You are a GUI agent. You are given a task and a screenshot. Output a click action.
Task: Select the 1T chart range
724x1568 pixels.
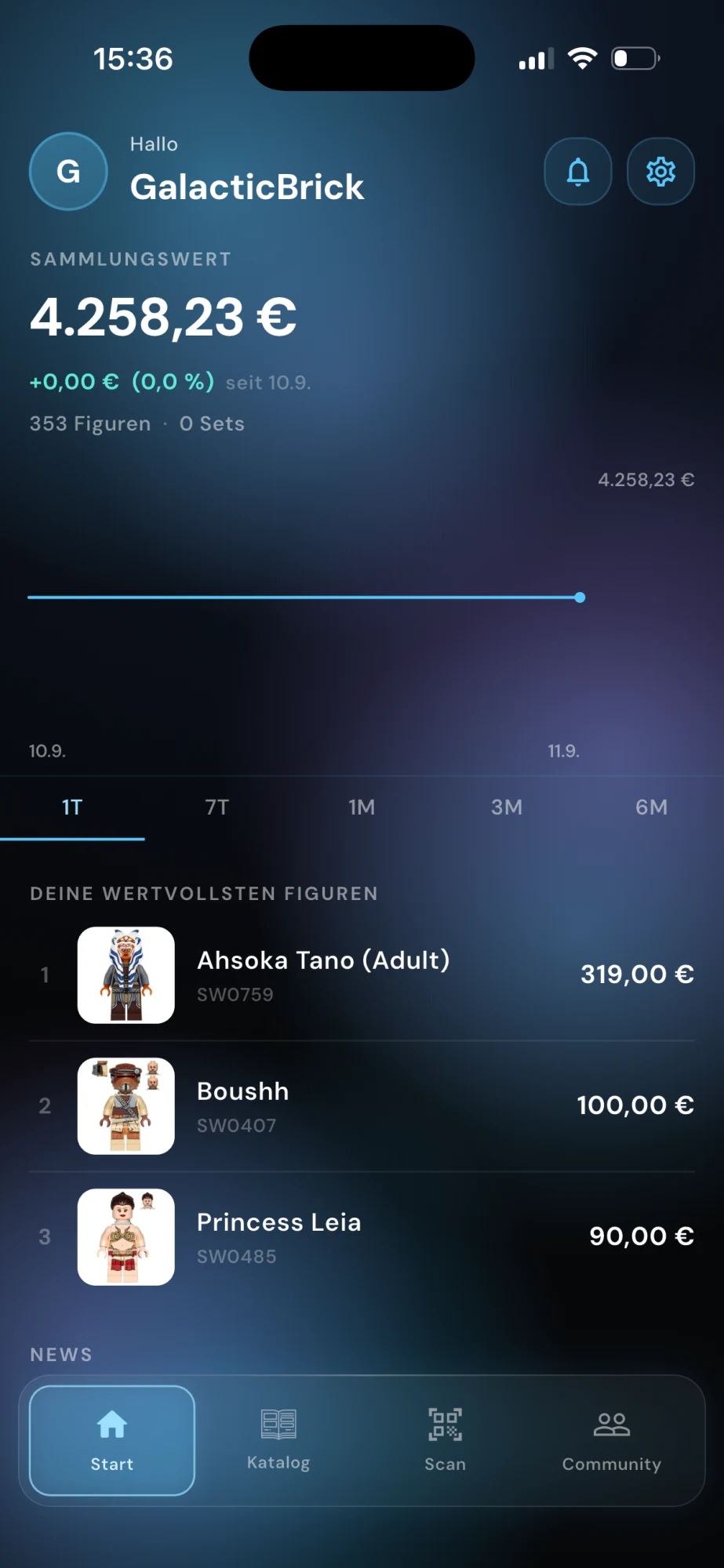coord(72,808)
